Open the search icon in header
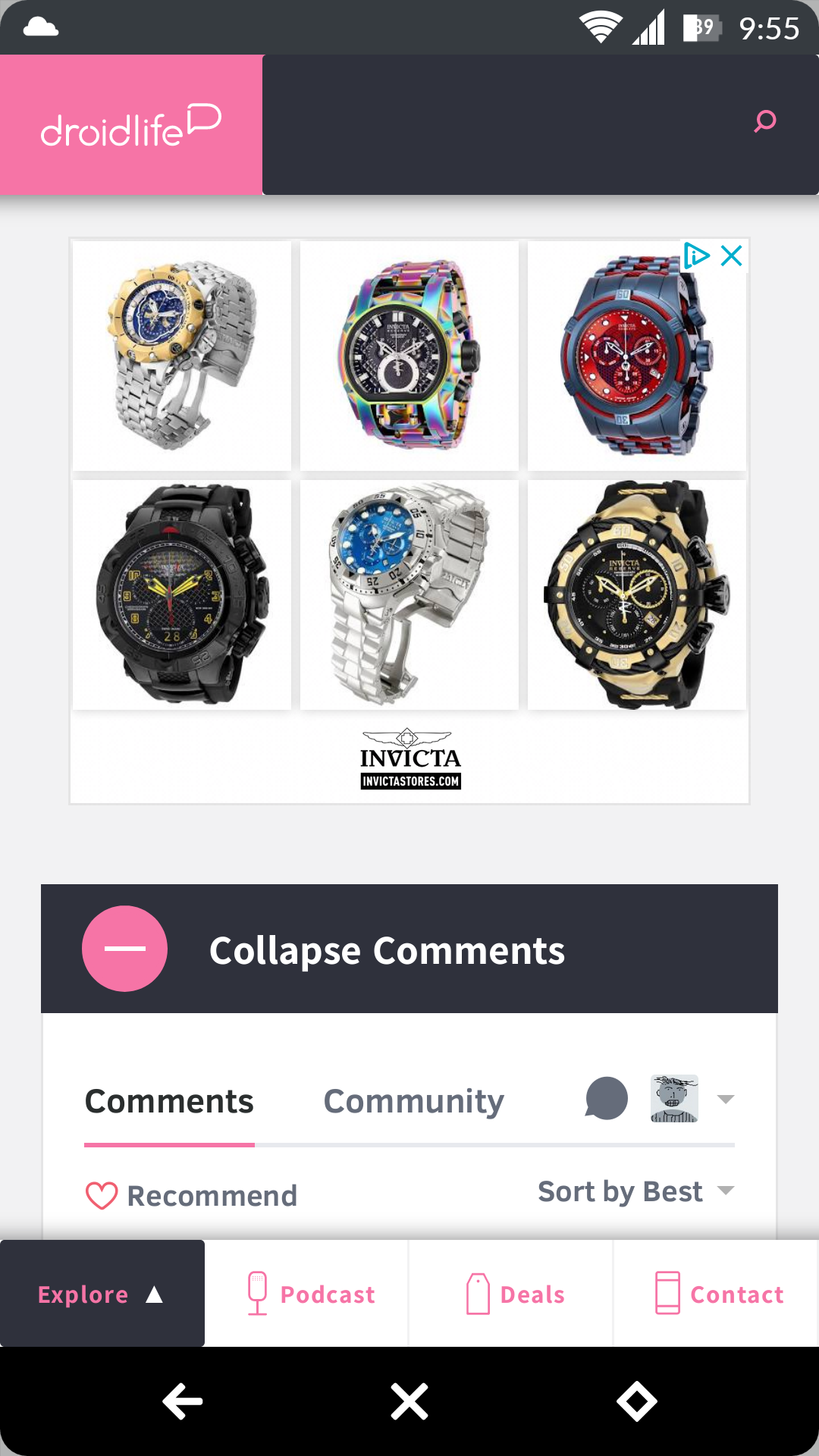 764,121
